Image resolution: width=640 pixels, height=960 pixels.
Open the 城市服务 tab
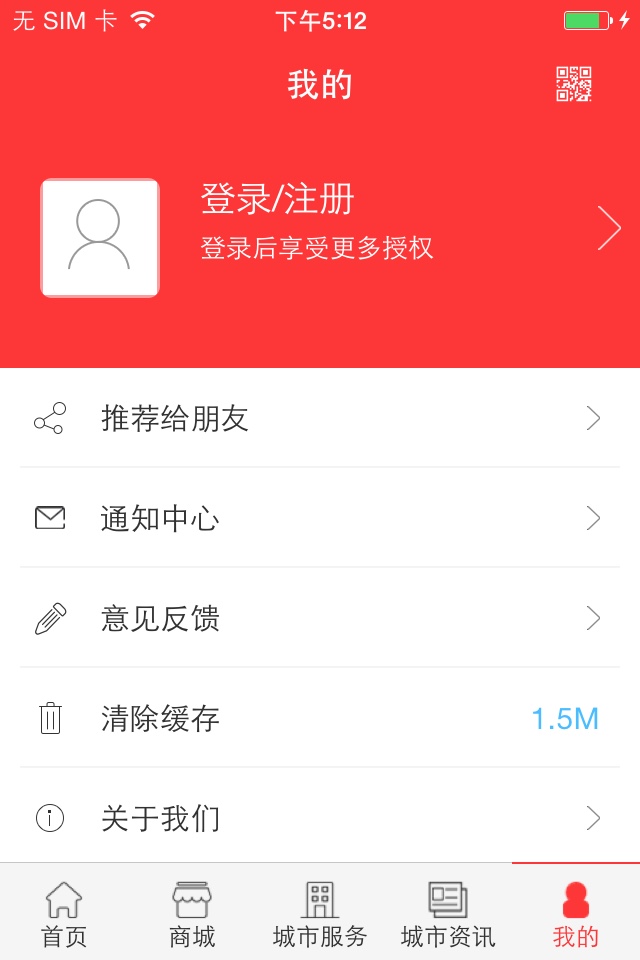[x=320, y=914]
